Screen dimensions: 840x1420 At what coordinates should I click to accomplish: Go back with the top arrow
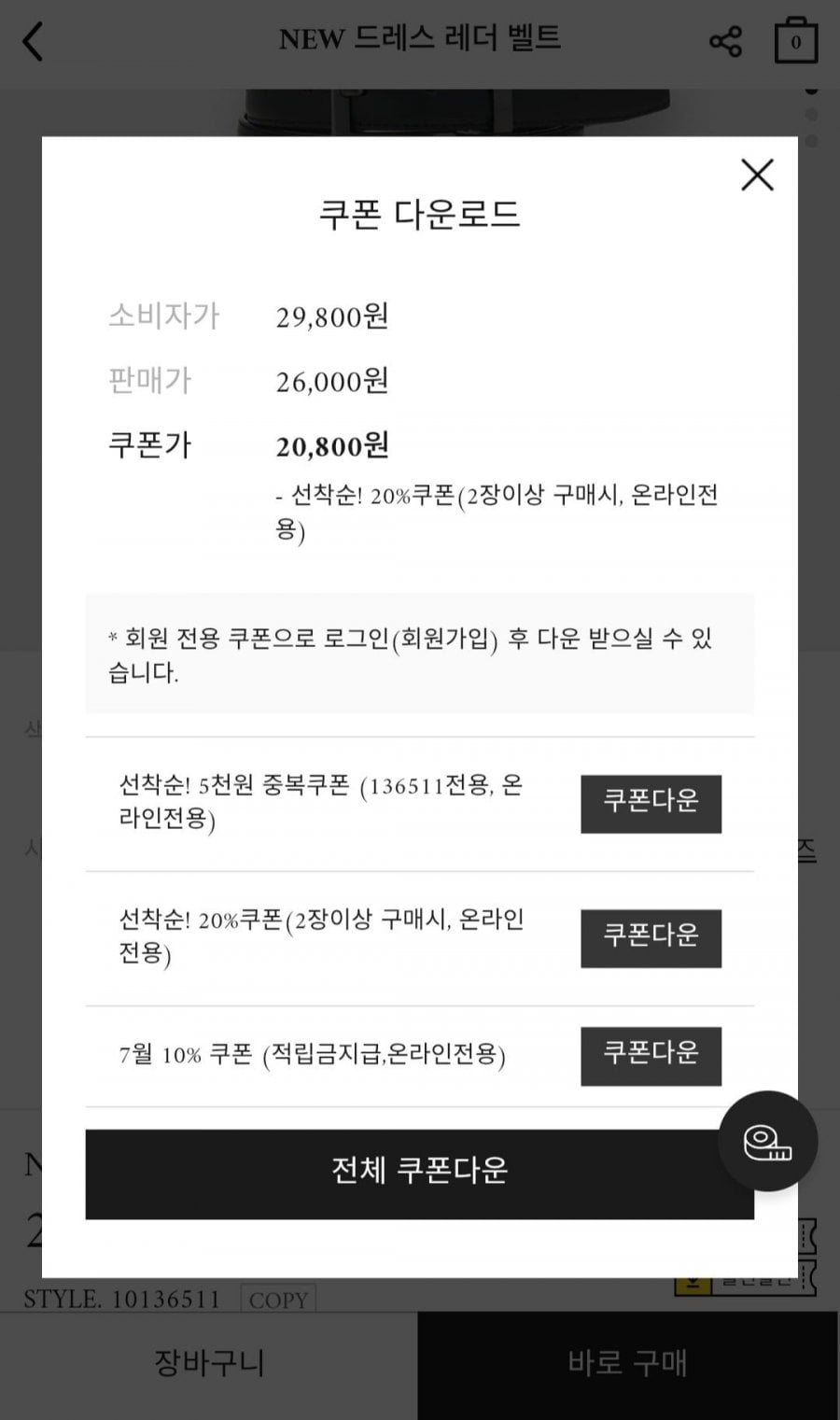(x=34, y=41)
